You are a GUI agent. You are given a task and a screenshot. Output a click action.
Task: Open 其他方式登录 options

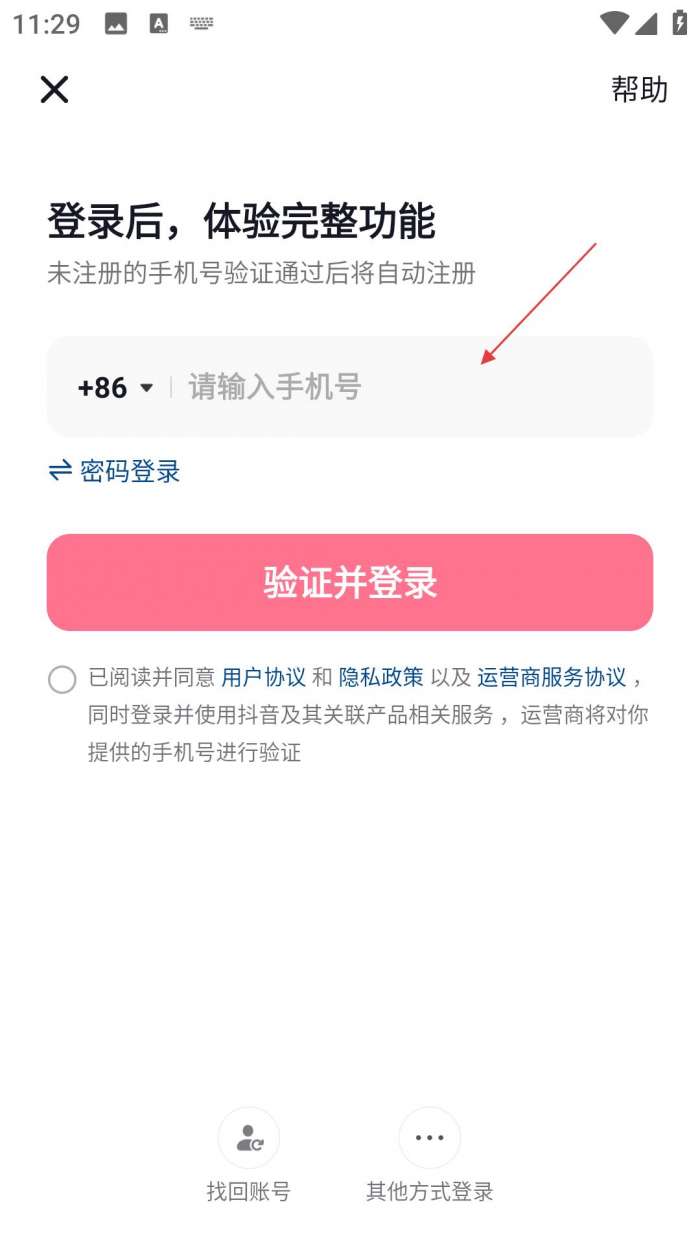(429, 1140)
